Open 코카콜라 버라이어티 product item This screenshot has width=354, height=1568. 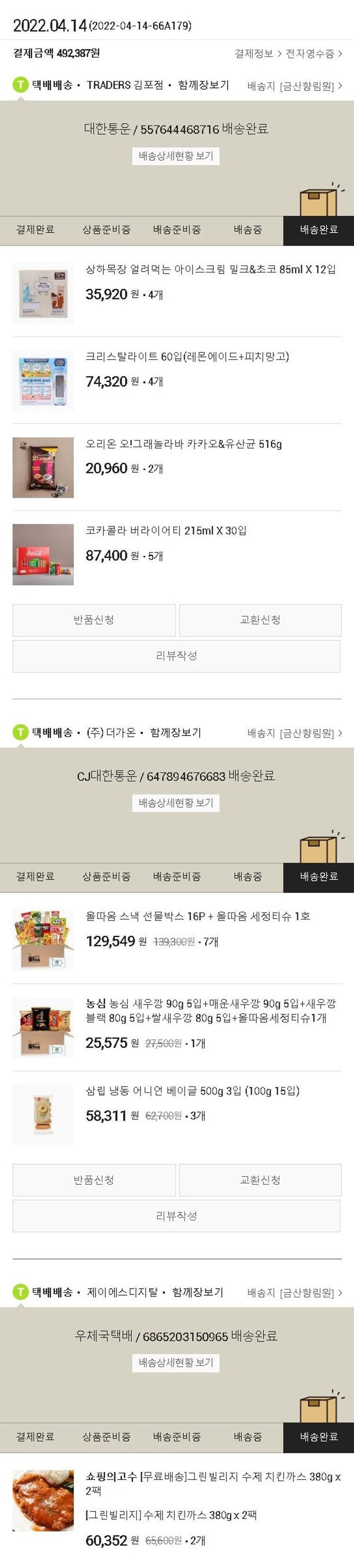pyautogui.click(x=166, y=531)
